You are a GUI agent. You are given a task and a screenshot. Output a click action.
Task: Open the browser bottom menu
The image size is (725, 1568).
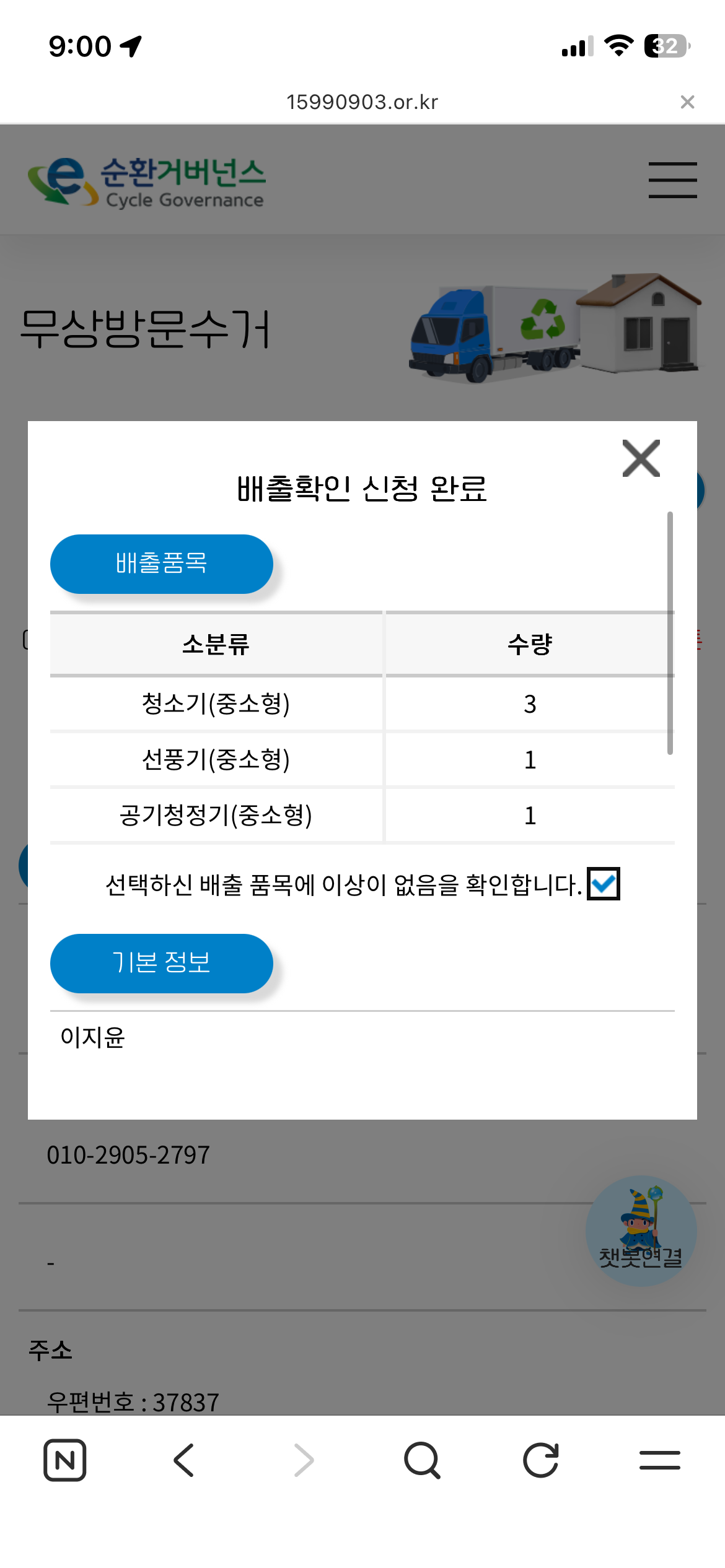(x=659, y=1460)
